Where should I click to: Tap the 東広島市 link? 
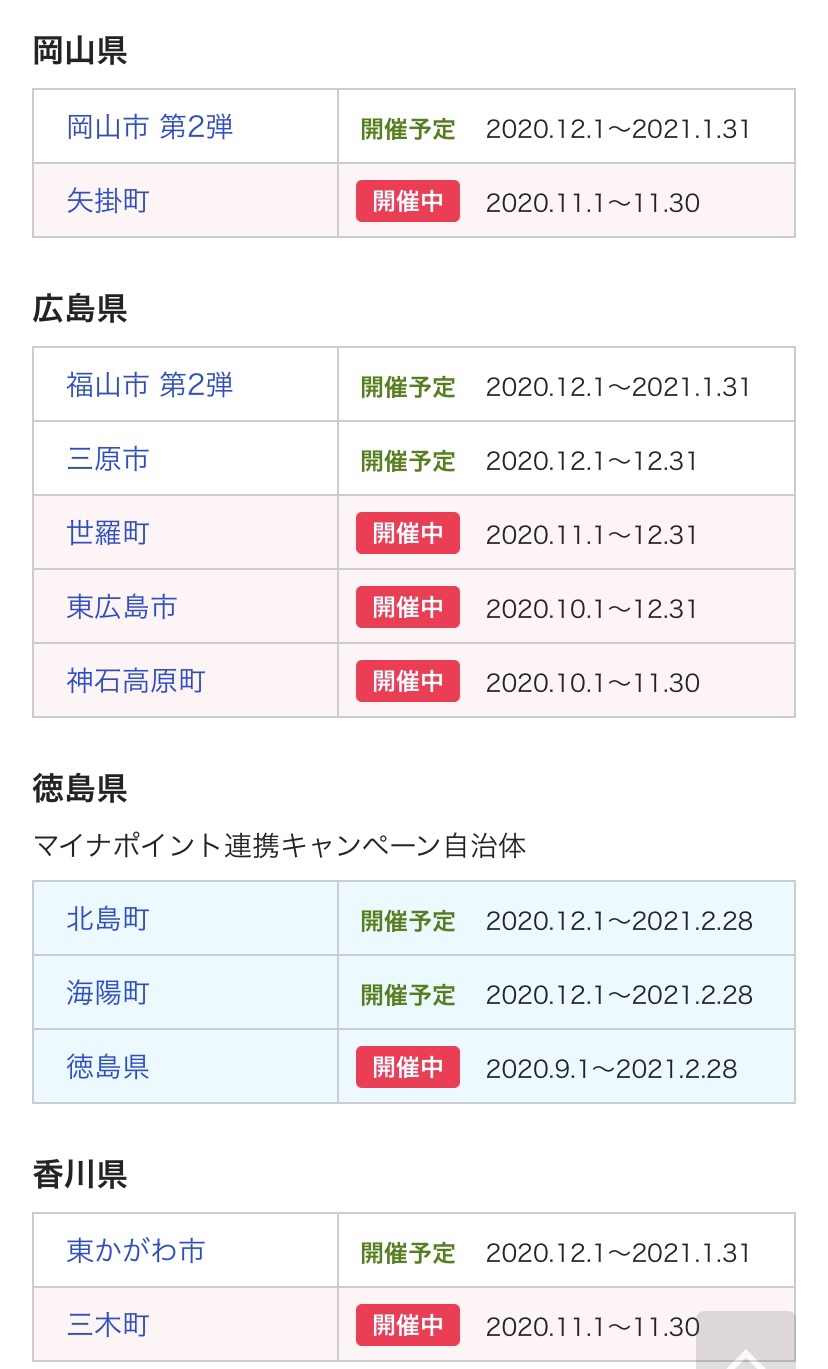point(122,607)
